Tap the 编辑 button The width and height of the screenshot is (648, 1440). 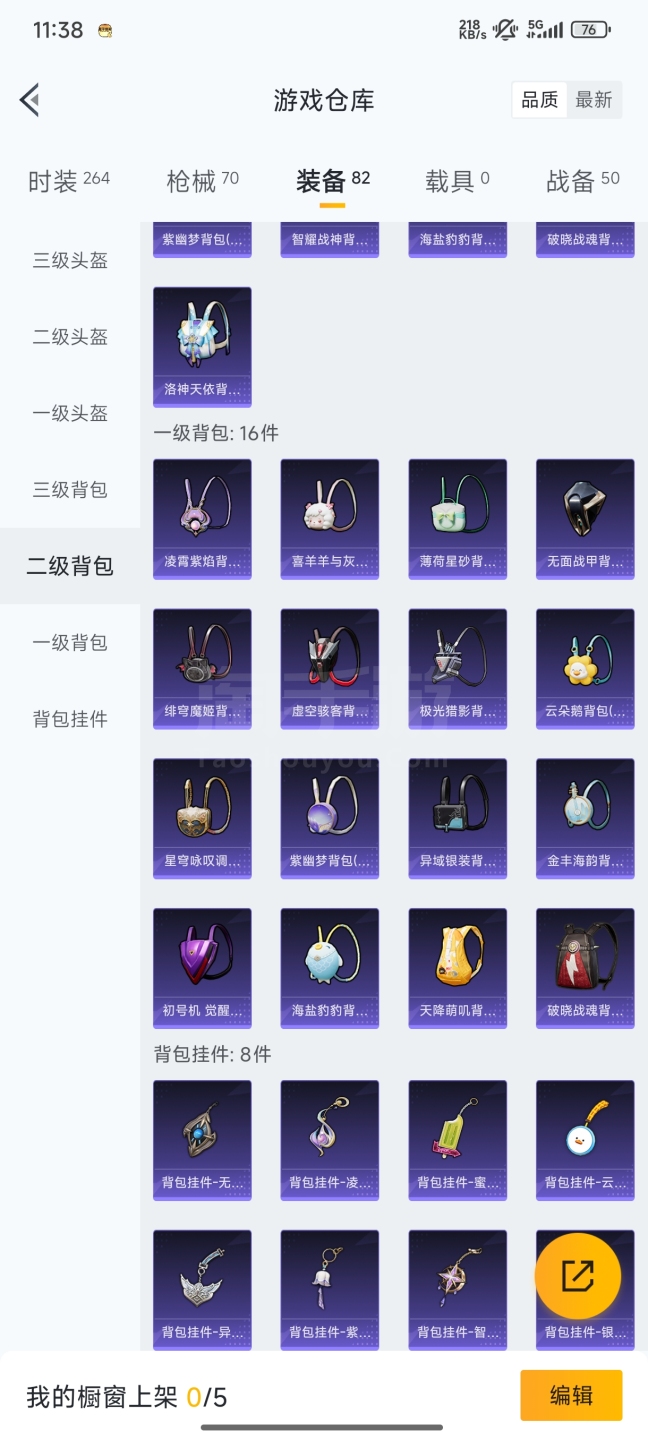[x=571, y=1396]
